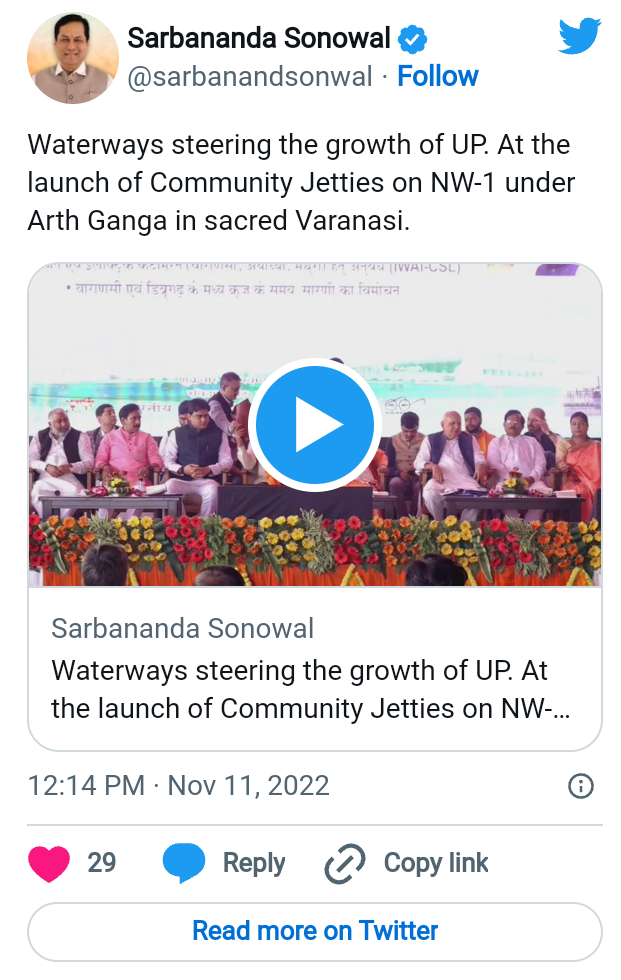This screenshot has width=621, height=980.
Task: Open the tweet timestamp Nov 11, 2022
Action: pos(178,785)
